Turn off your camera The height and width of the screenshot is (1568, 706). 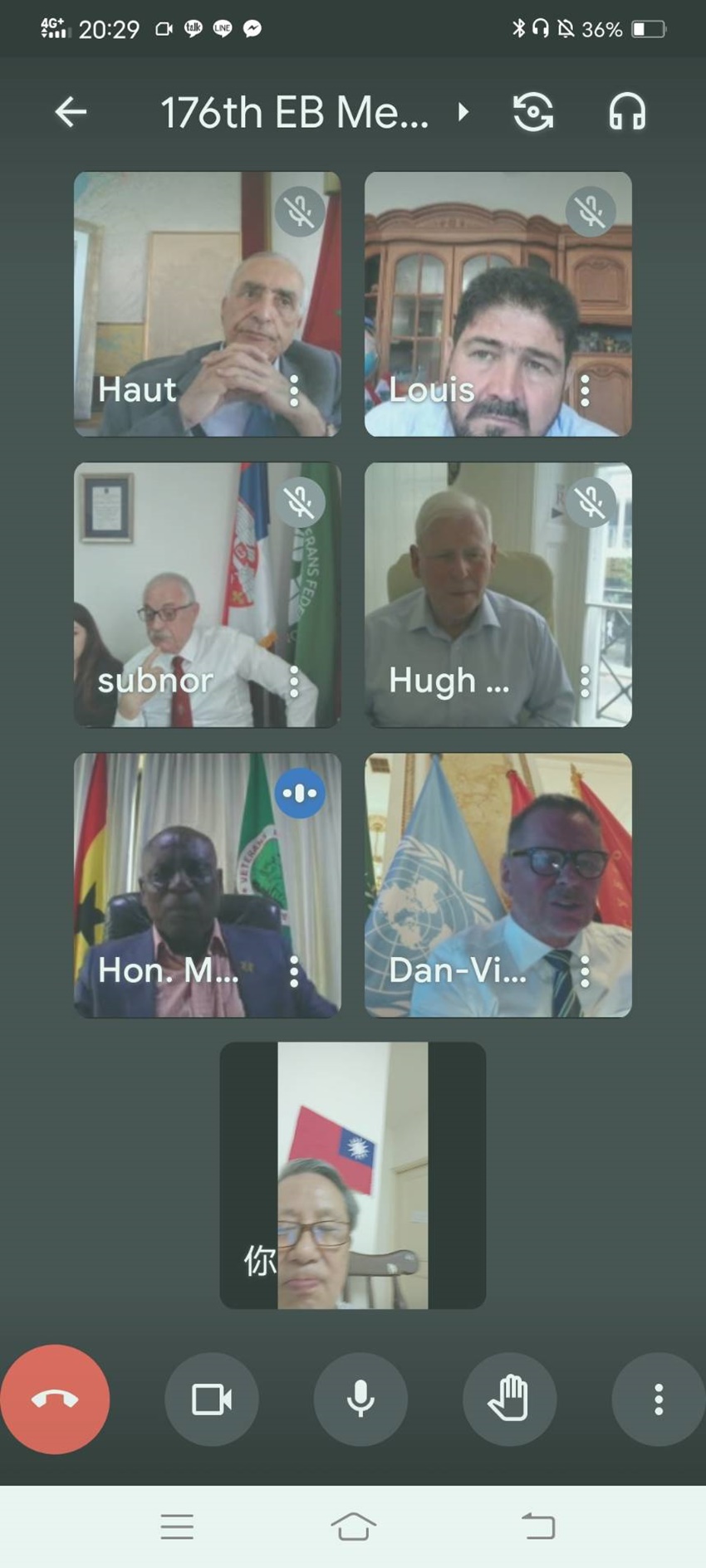click(x=212, y=1399)
